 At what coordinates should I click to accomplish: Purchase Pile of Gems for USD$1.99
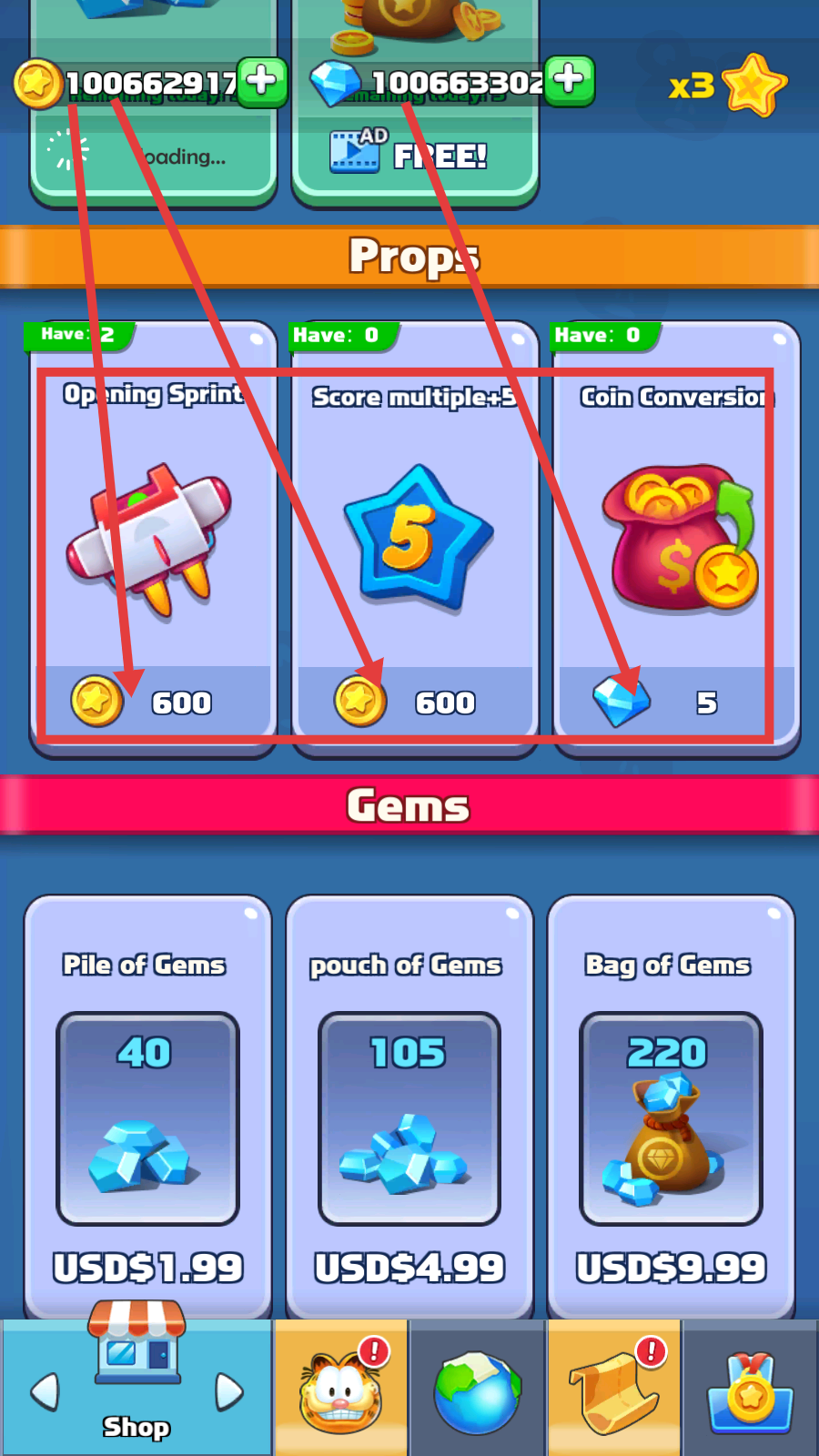(x=147, y=1267)
